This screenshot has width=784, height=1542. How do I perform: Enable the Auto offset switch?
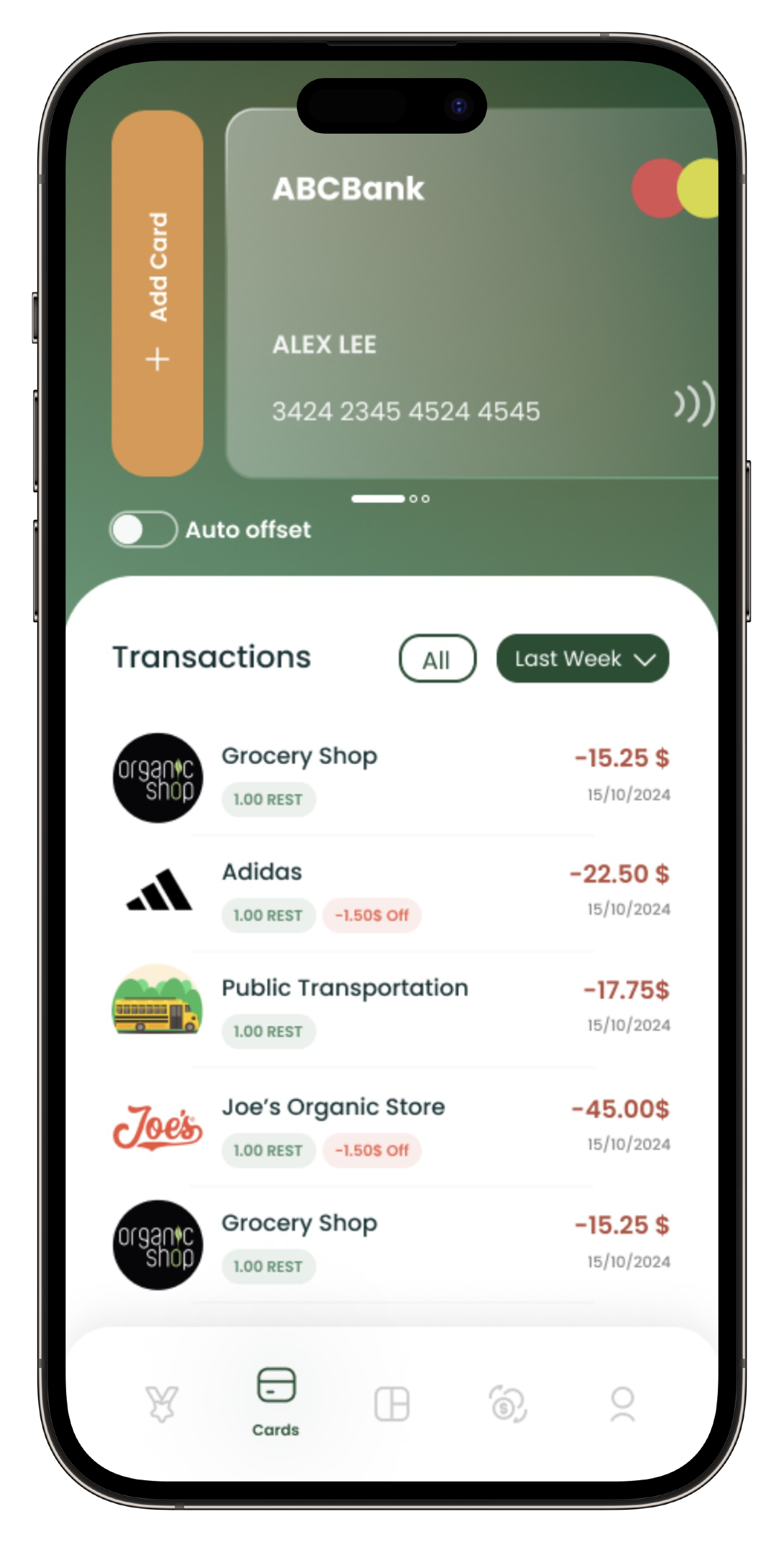coord(144,530)
